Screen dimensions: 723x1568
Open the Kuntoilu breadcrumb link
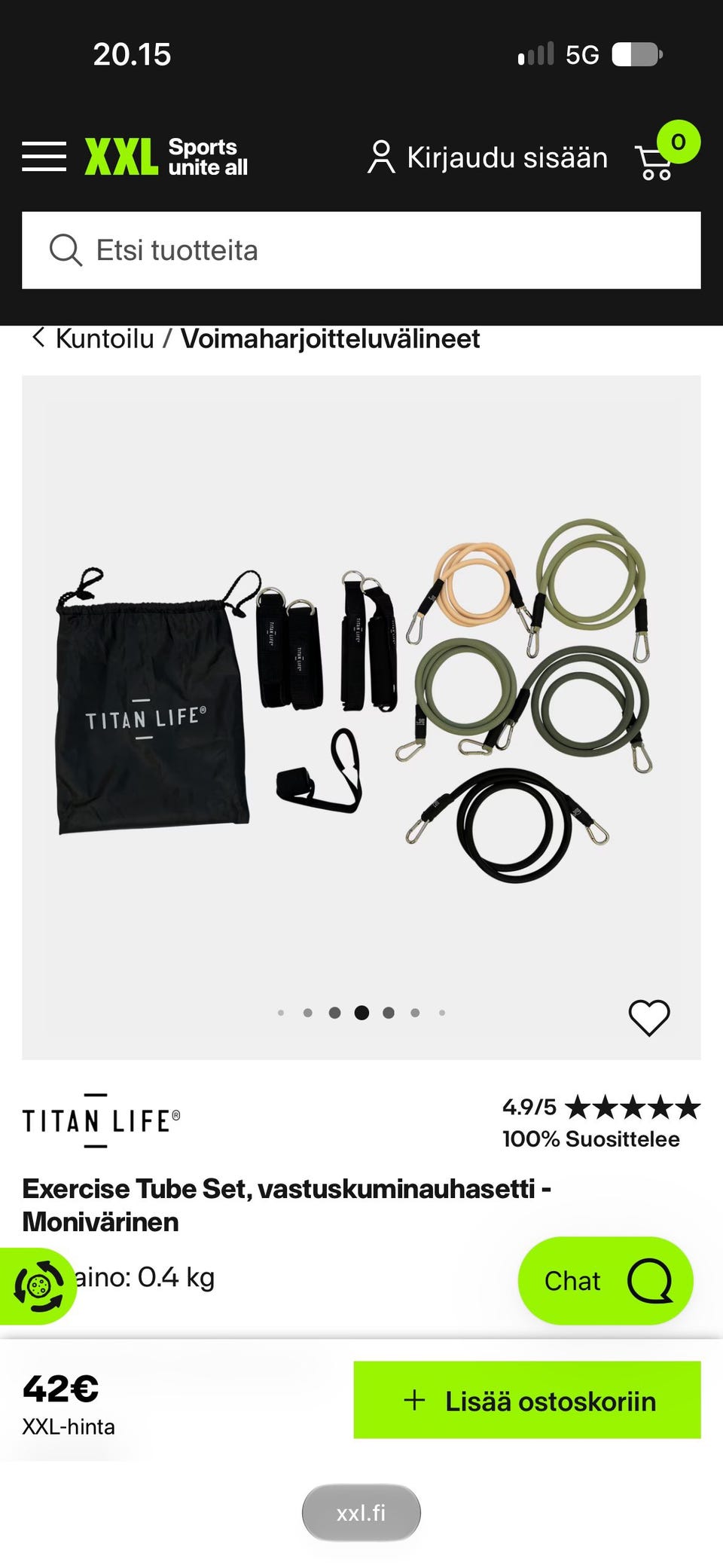(105, 339)
